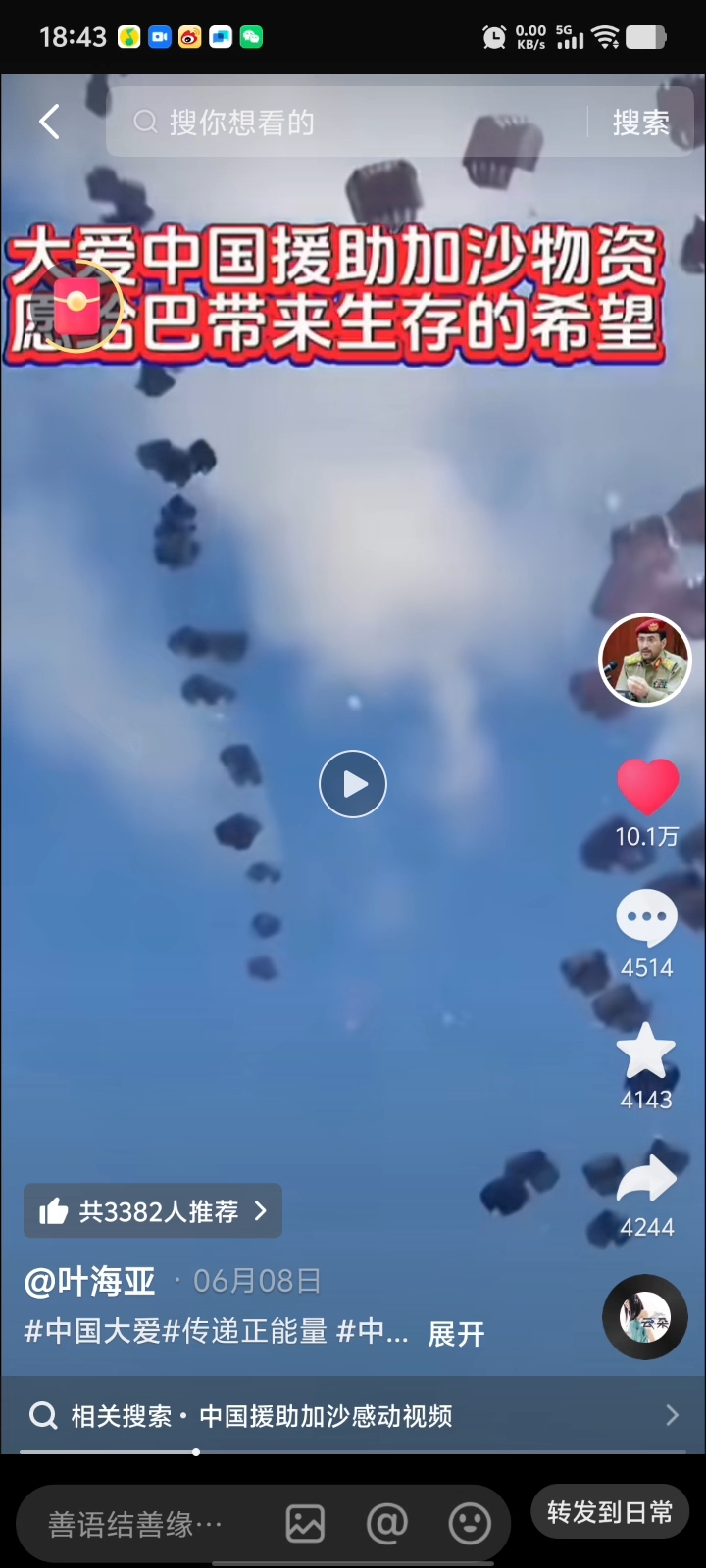Screen dimensions: 706x1568
Task: Open the emoji picker
Action: pyautogui.click(x=469, y=1524)
